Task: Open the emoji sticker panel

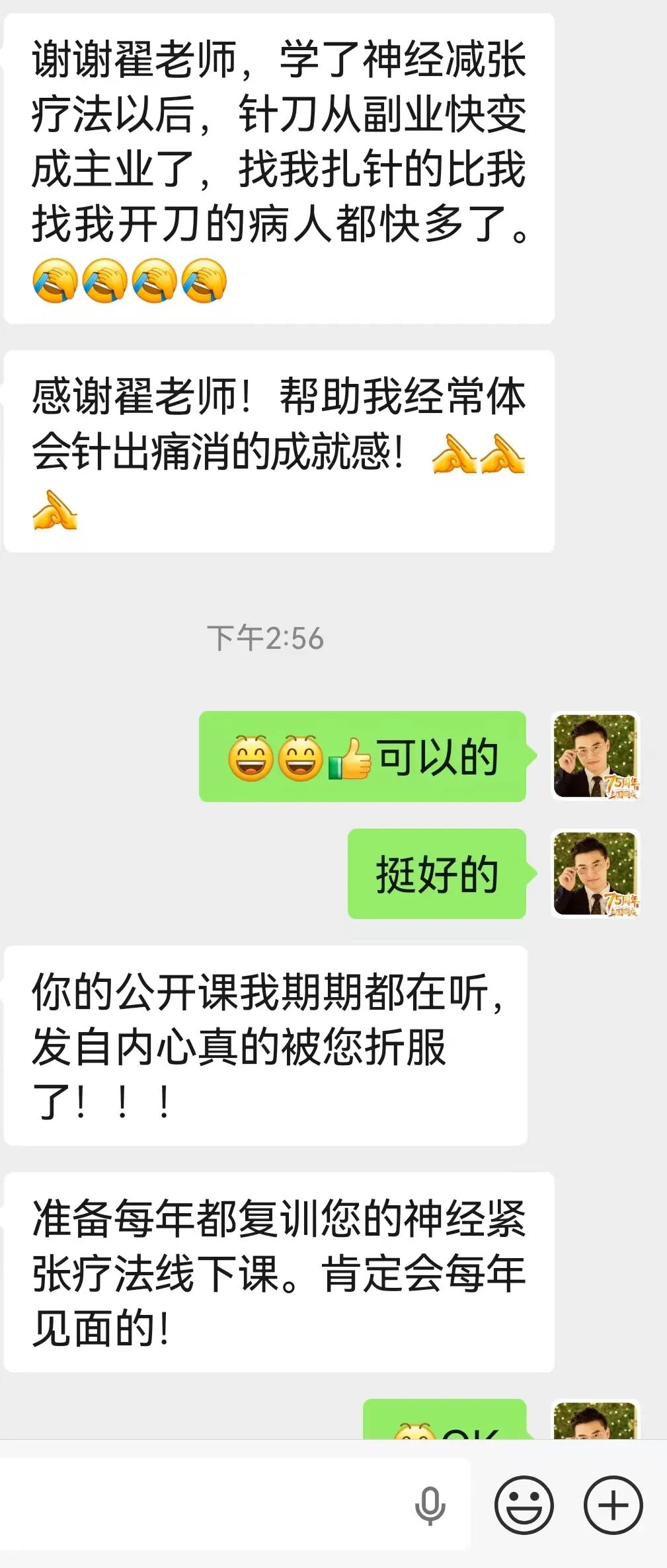Action: (524, 1505)
